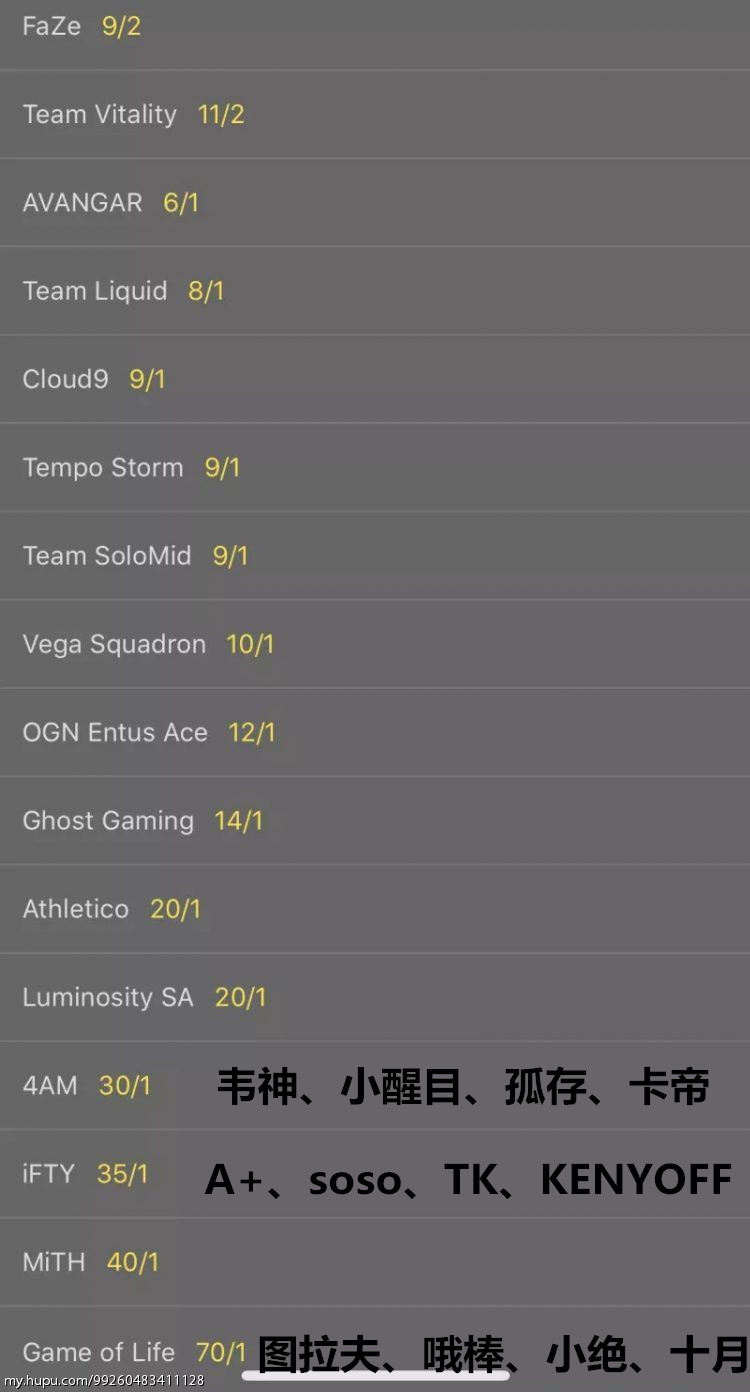Pick Team SoloMid at 9/1
This screenshot has width=750, height=1392.
click(135, 556)
